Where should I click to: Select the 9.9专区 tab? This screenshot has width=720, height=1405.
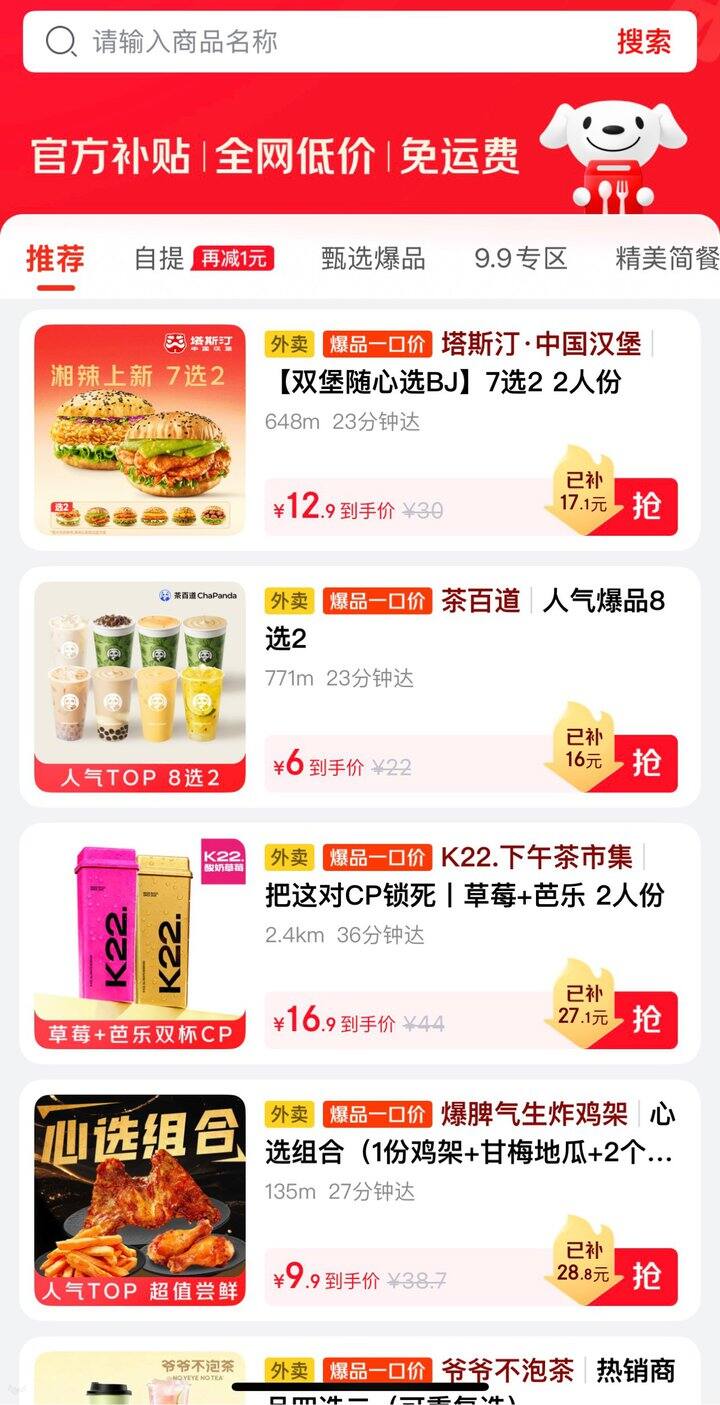pyautogui.click(x=520, y=259)
